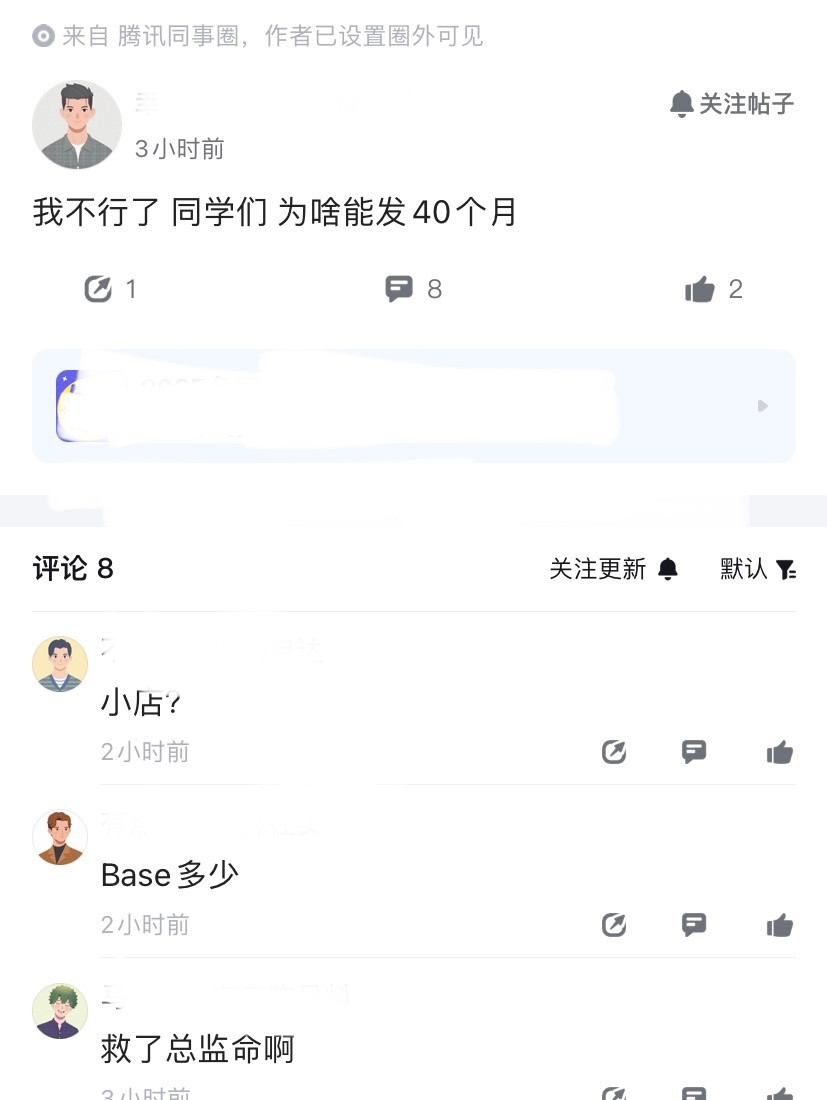The height and width of the screenshot is (1100, 827).
Task: Toggle like on the 小店 comment
Action: [780, 752]
